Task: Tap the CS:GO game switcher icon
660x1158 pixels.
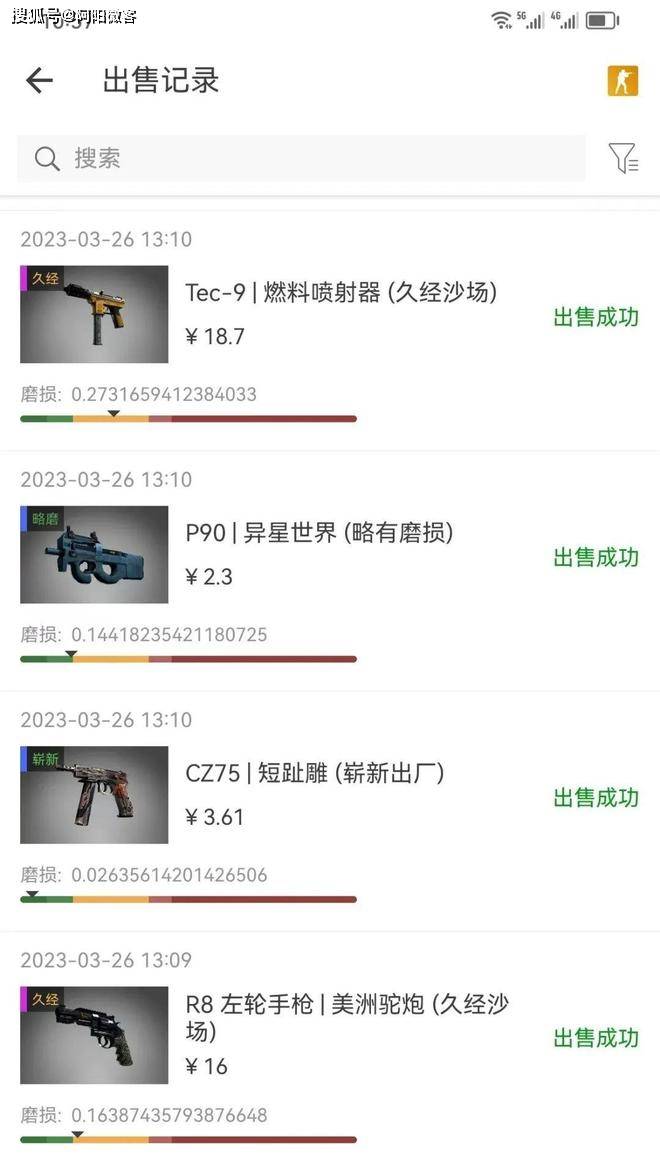Action: point(622,81)
